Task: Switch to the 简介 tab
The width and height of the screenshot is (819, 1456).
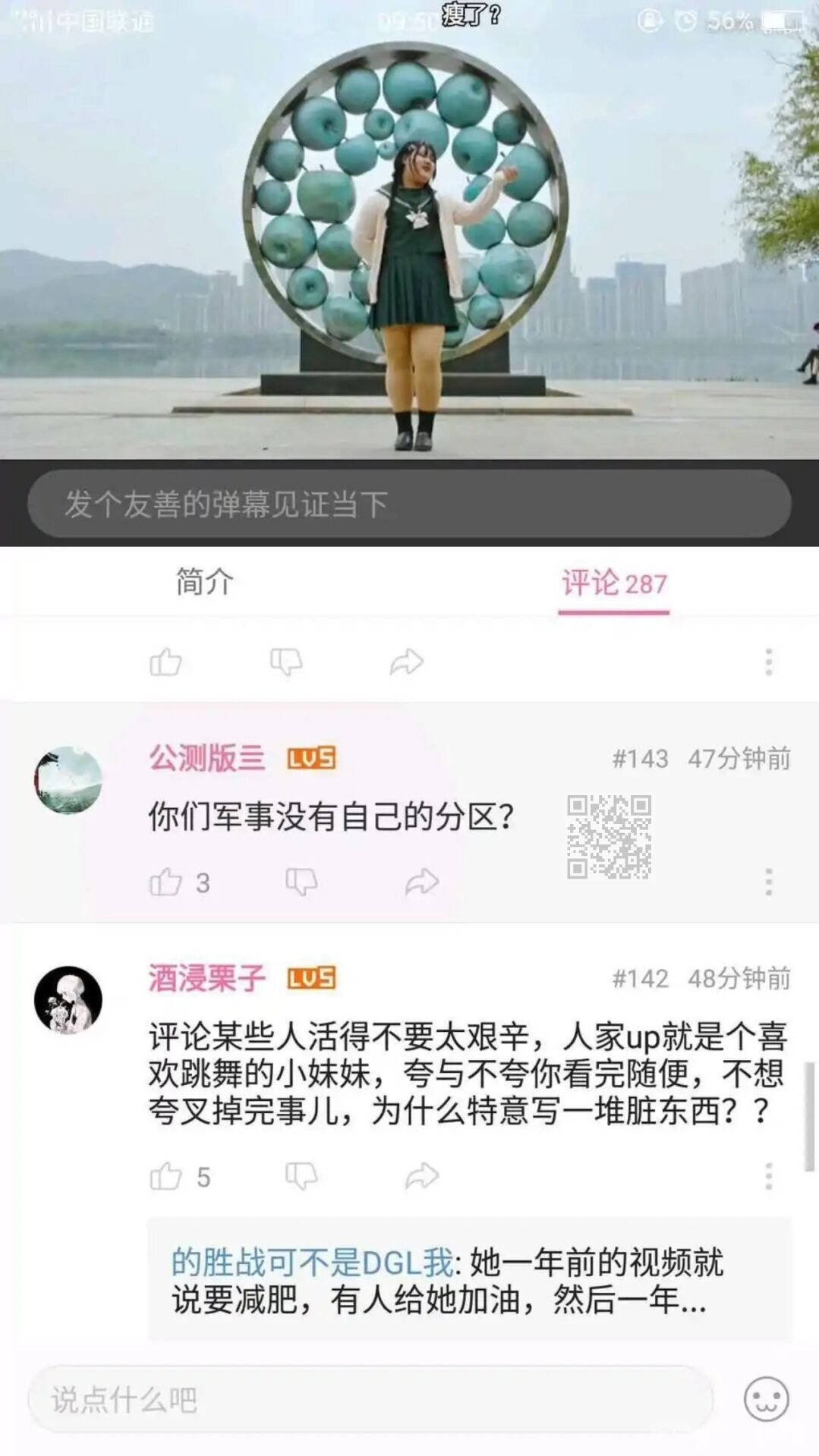Action: pos(204,582)
